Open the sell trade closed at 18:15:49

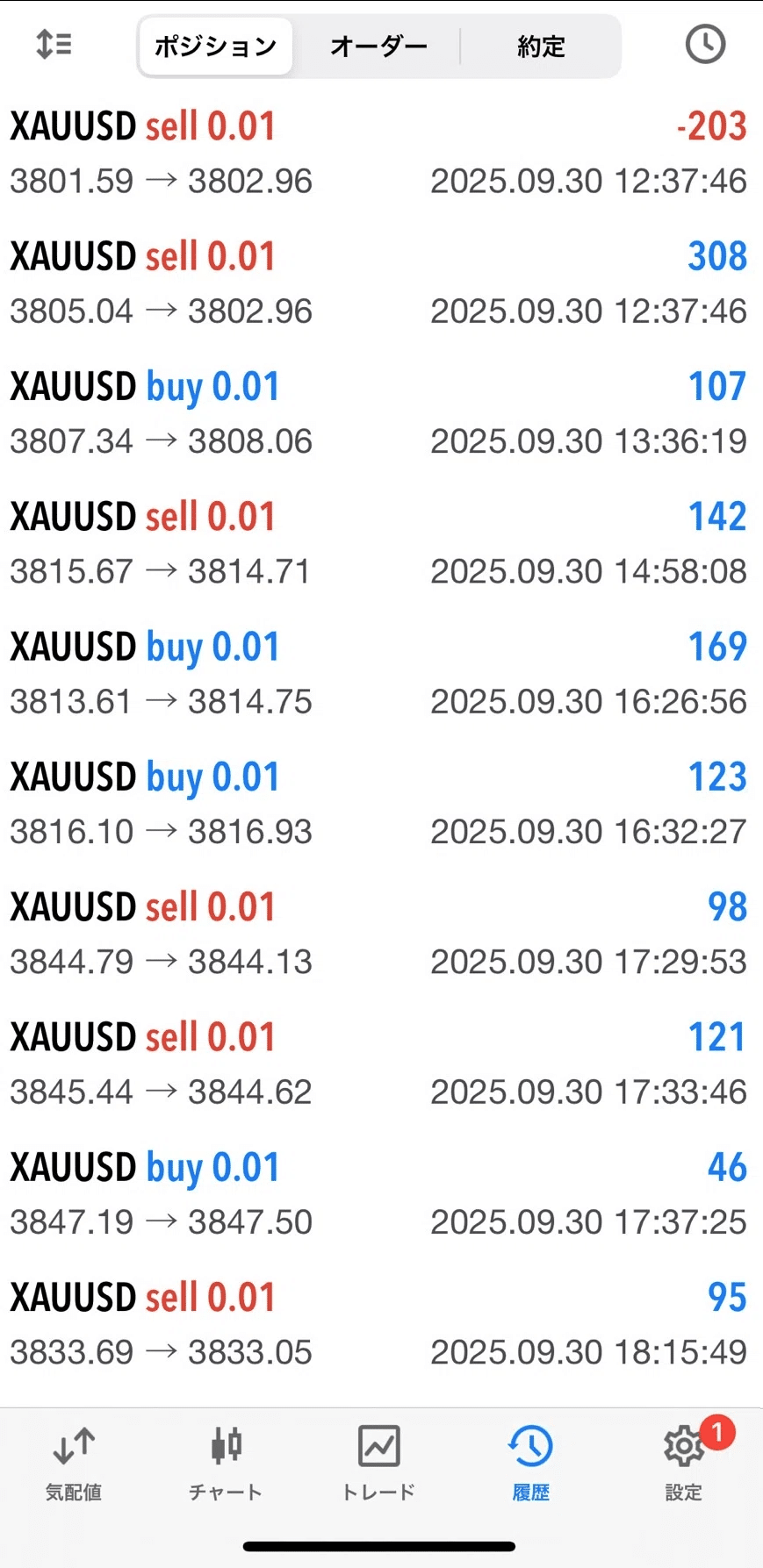click(378, 1323)
